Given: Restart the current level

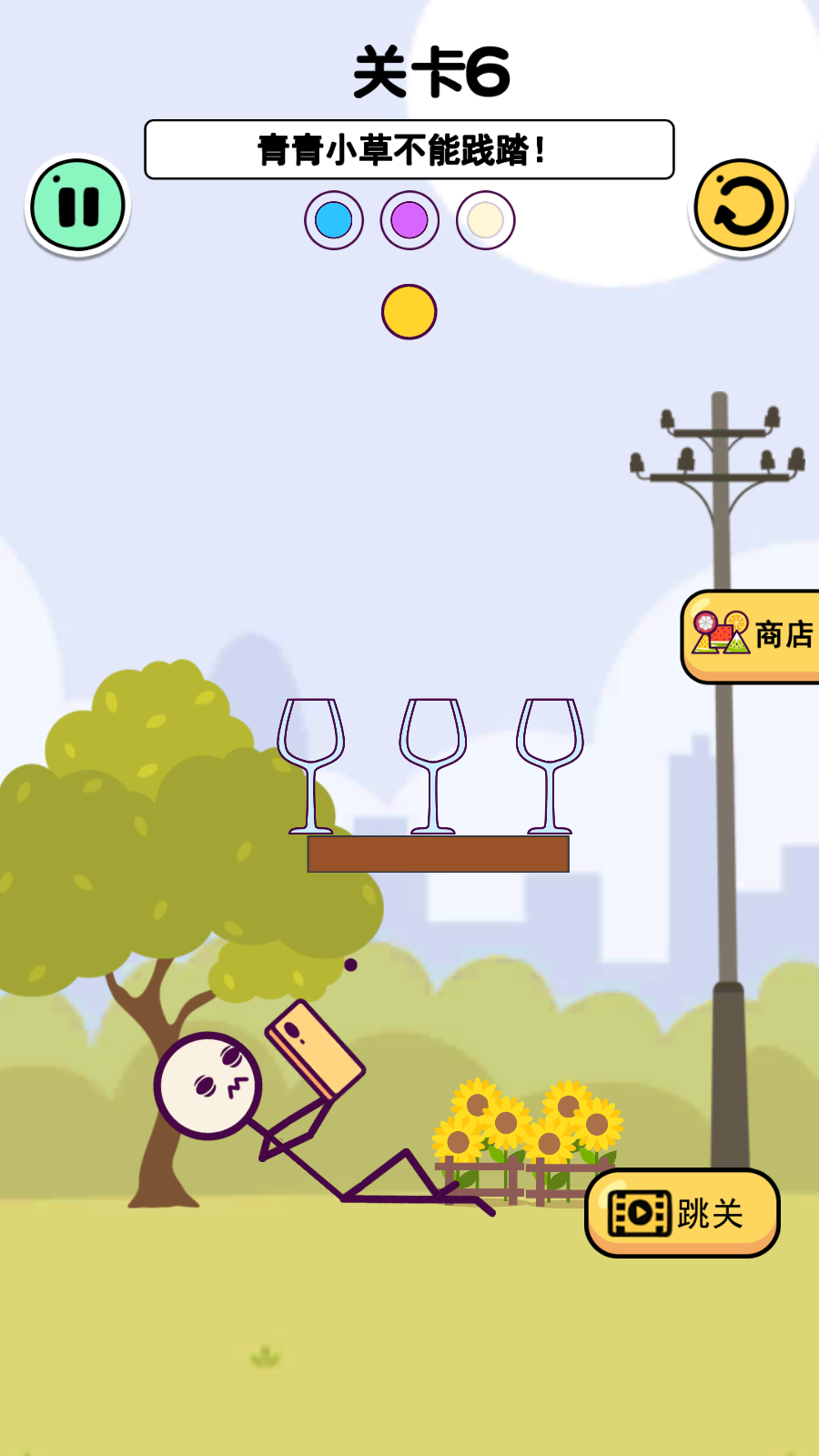Looking at the screenshot, I should [741, 206].
